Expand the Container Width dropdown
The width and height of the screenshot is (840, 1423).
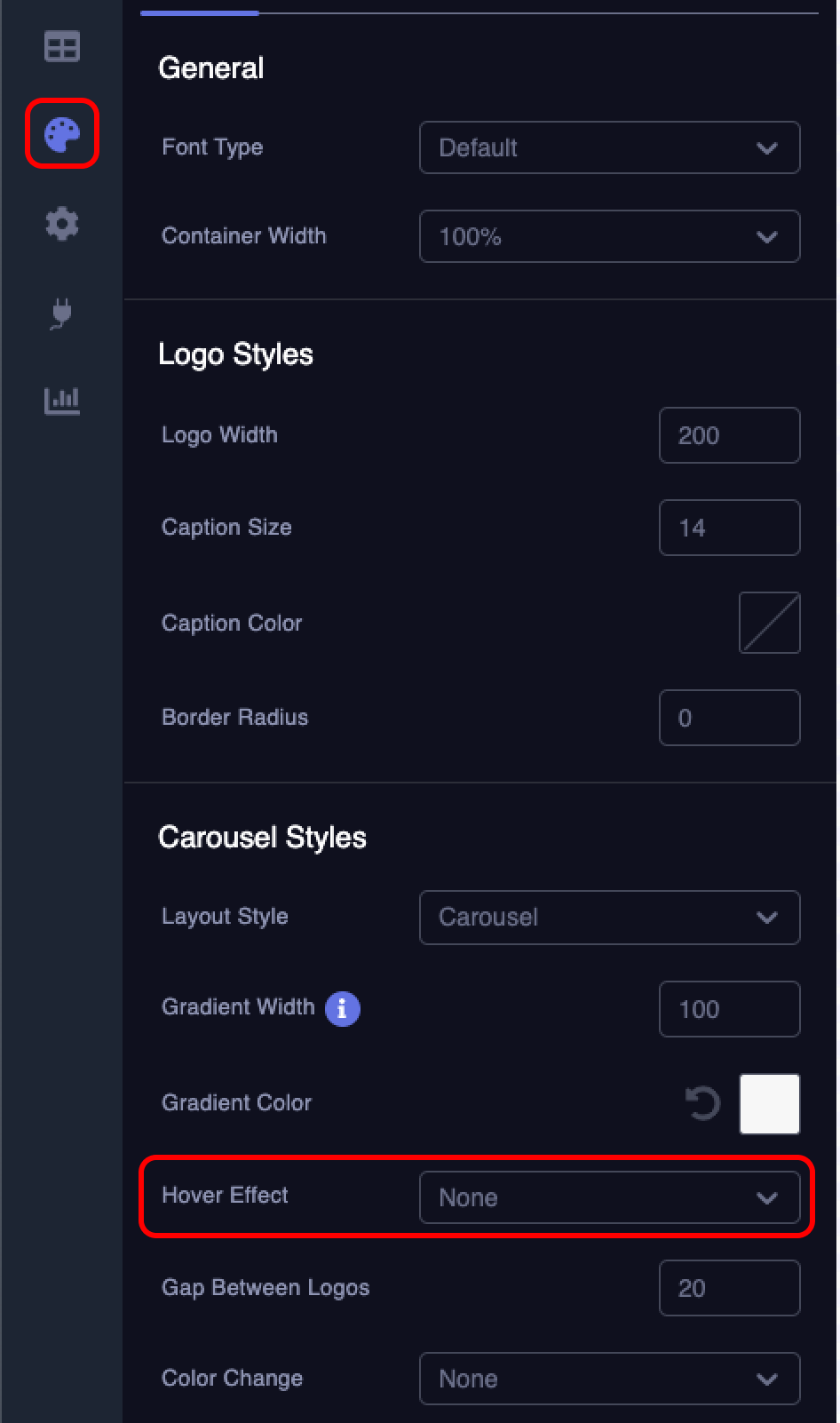(x=609, y=236)
